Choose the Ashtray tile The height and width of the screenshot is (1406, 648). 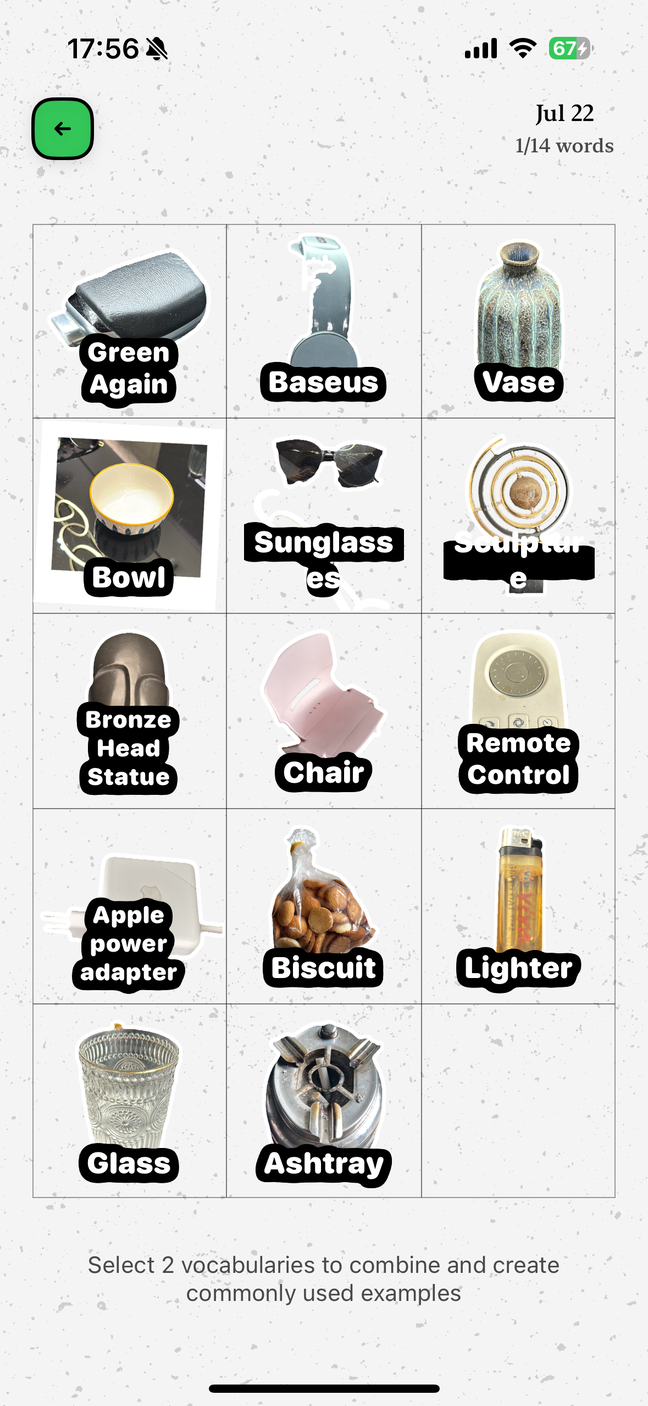(x=323, y=1101)
